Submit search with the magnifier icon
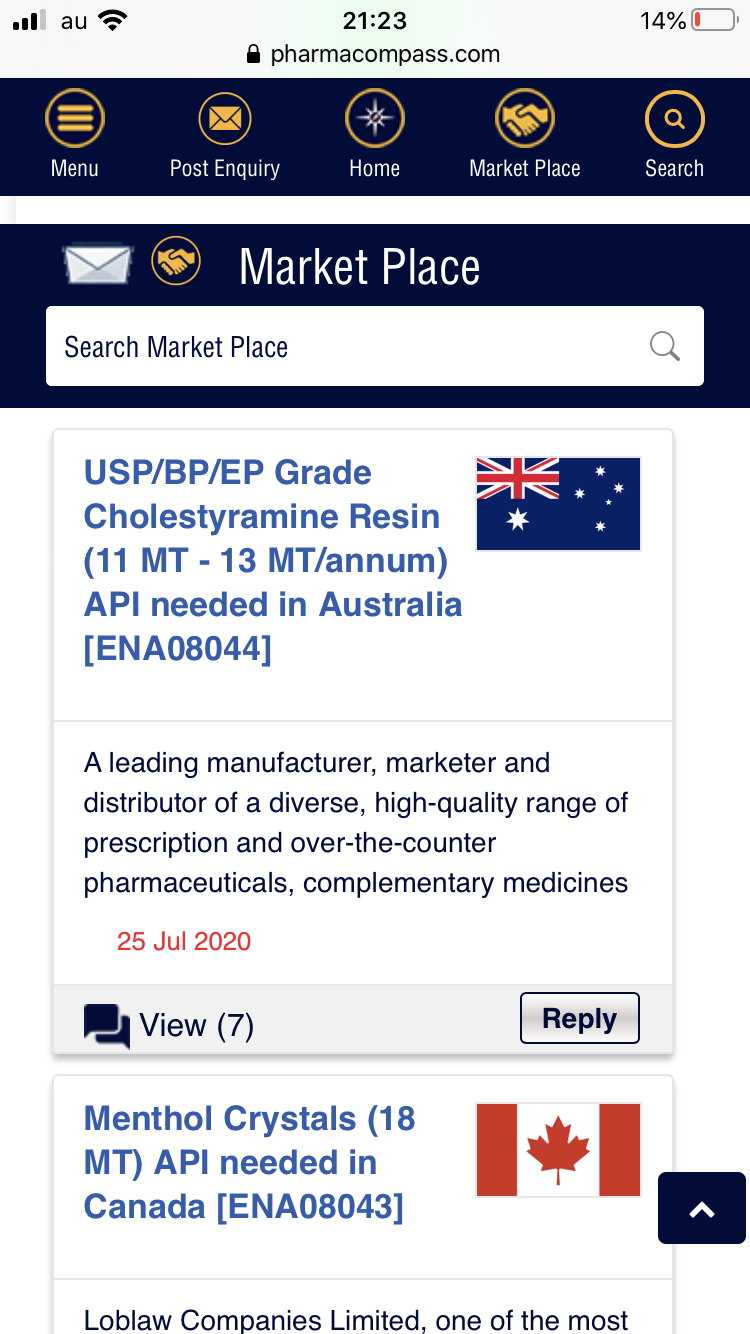 tap(665, 347)
